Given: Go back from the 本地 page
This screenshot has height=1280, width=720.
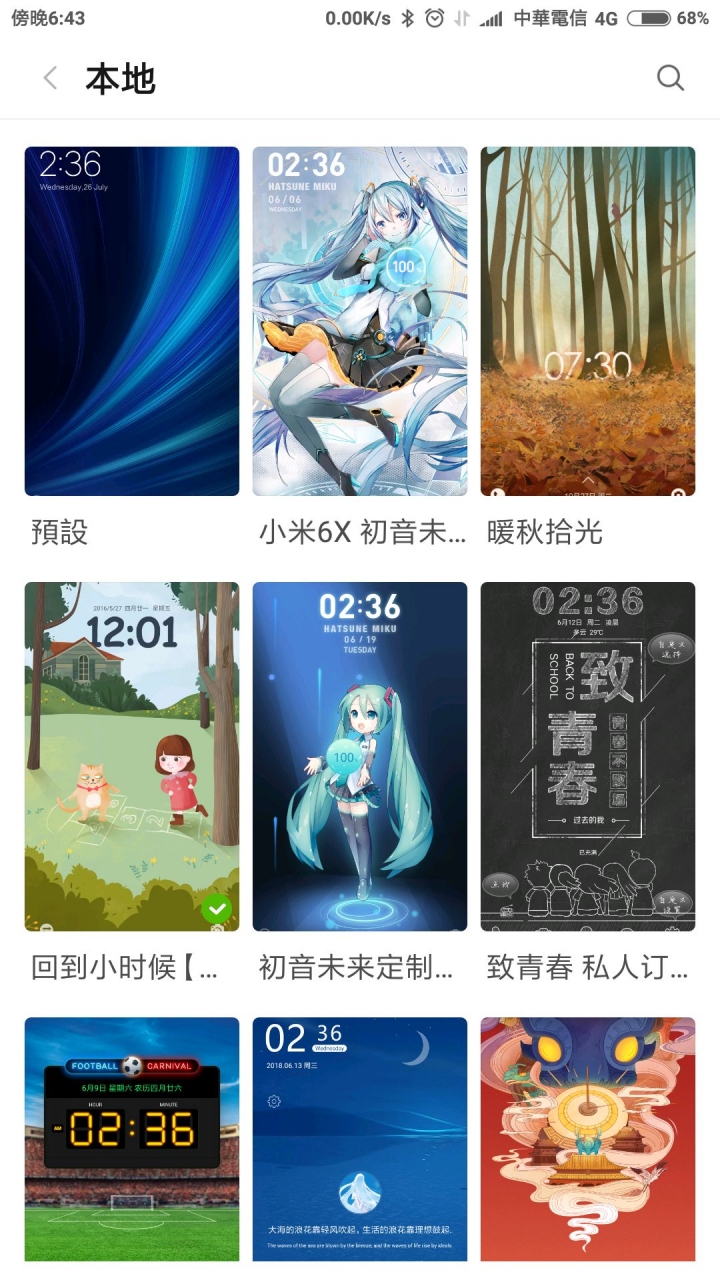Looking at the screenshot, I should click(x=51, y=78).
